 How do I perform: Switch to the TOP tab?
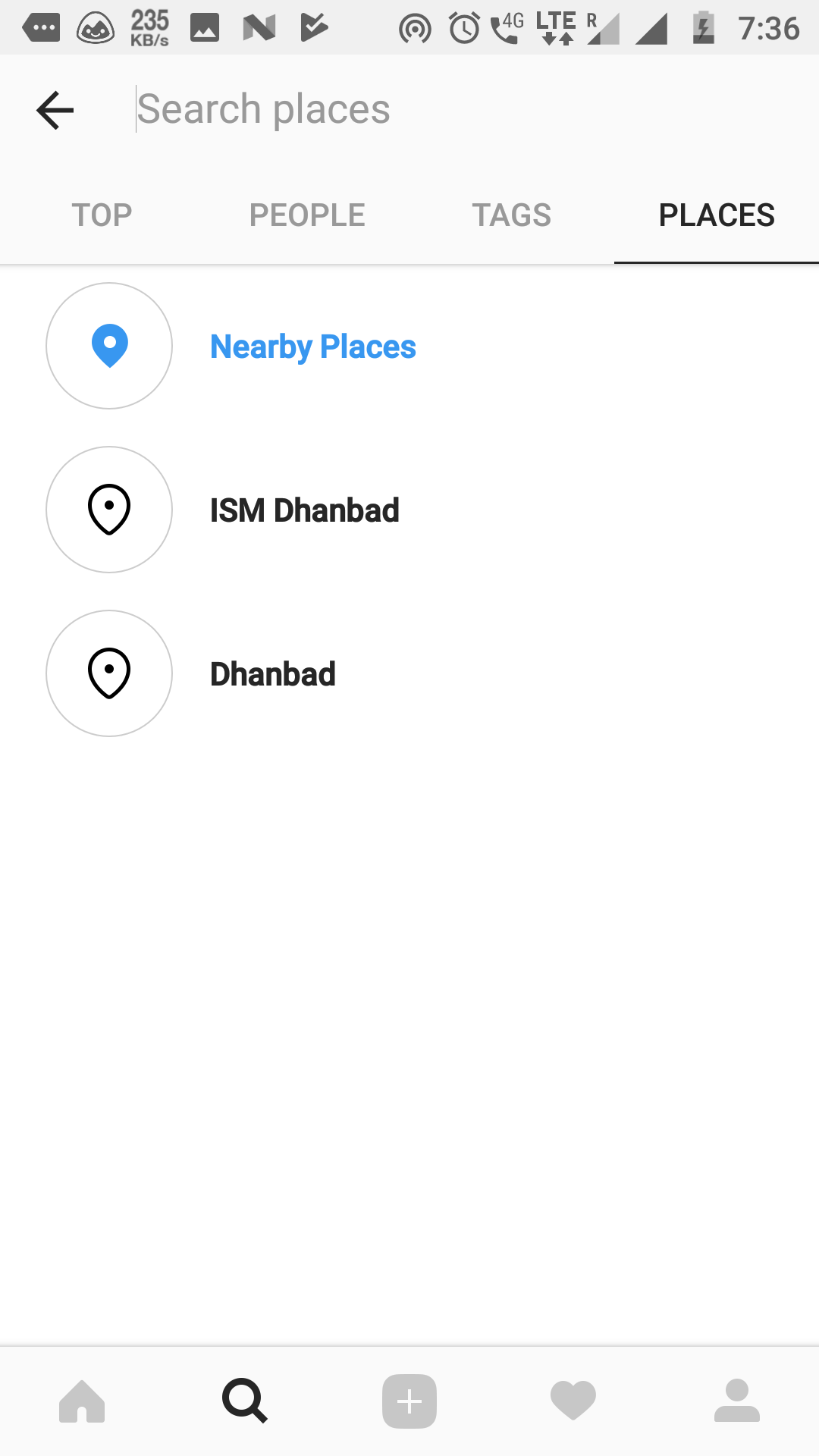pos(102,215)
